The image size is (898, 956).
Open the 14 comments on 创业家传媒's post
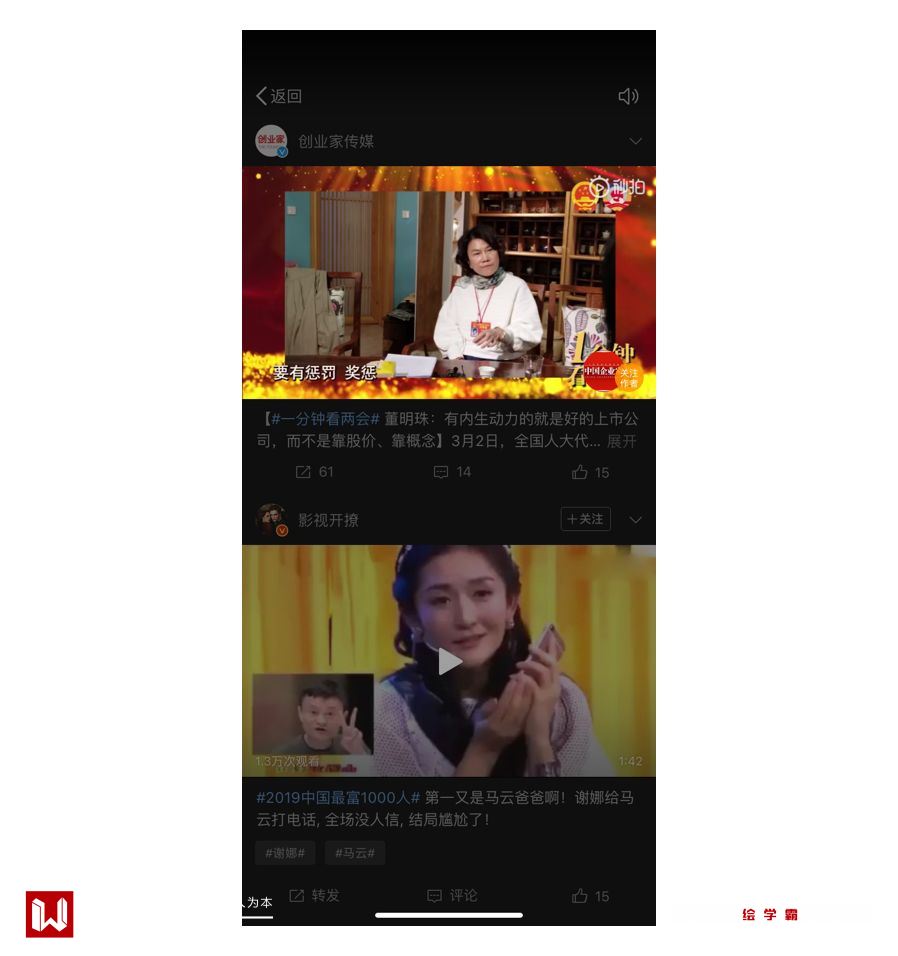click(452, 472)
